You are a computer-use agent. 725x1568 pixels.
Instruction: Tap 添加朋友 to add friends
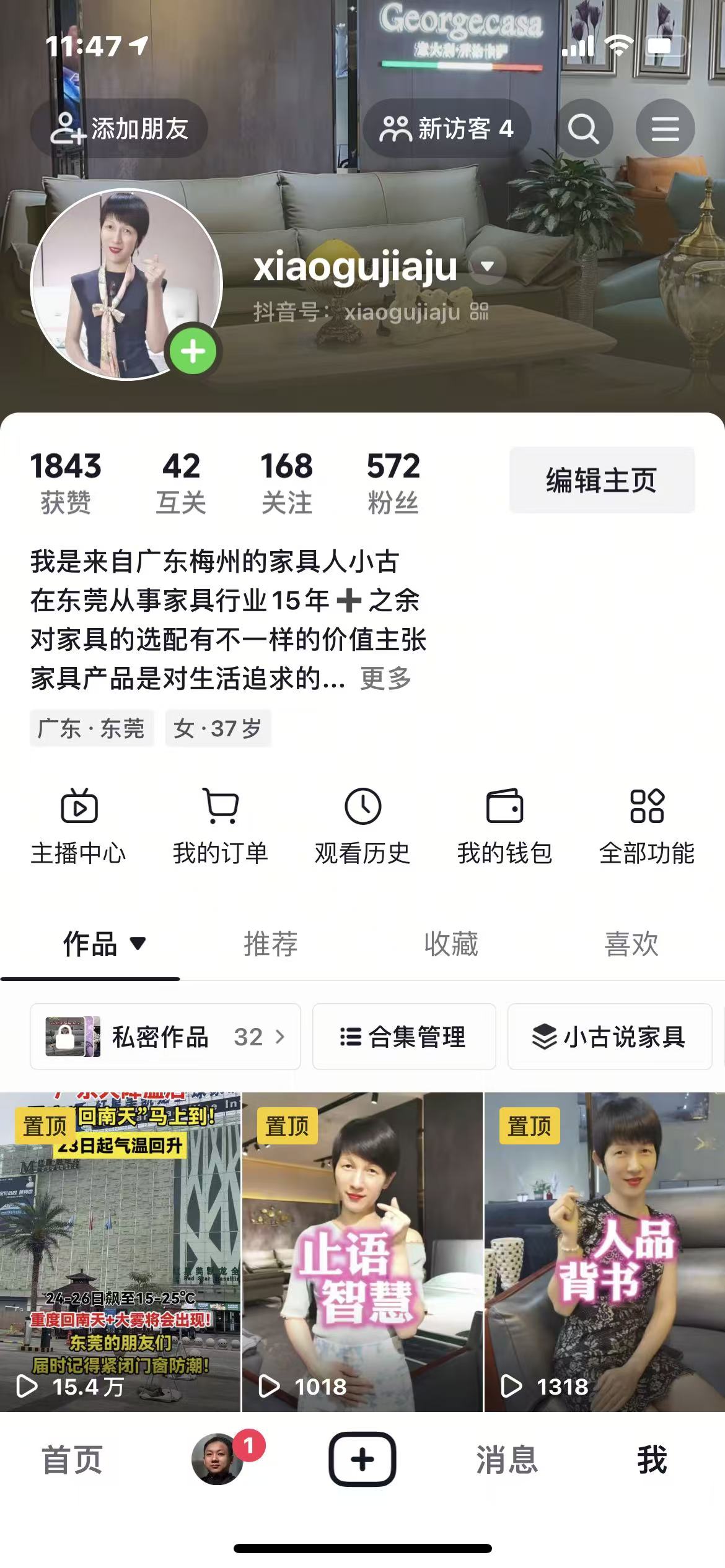click(120, 129)
